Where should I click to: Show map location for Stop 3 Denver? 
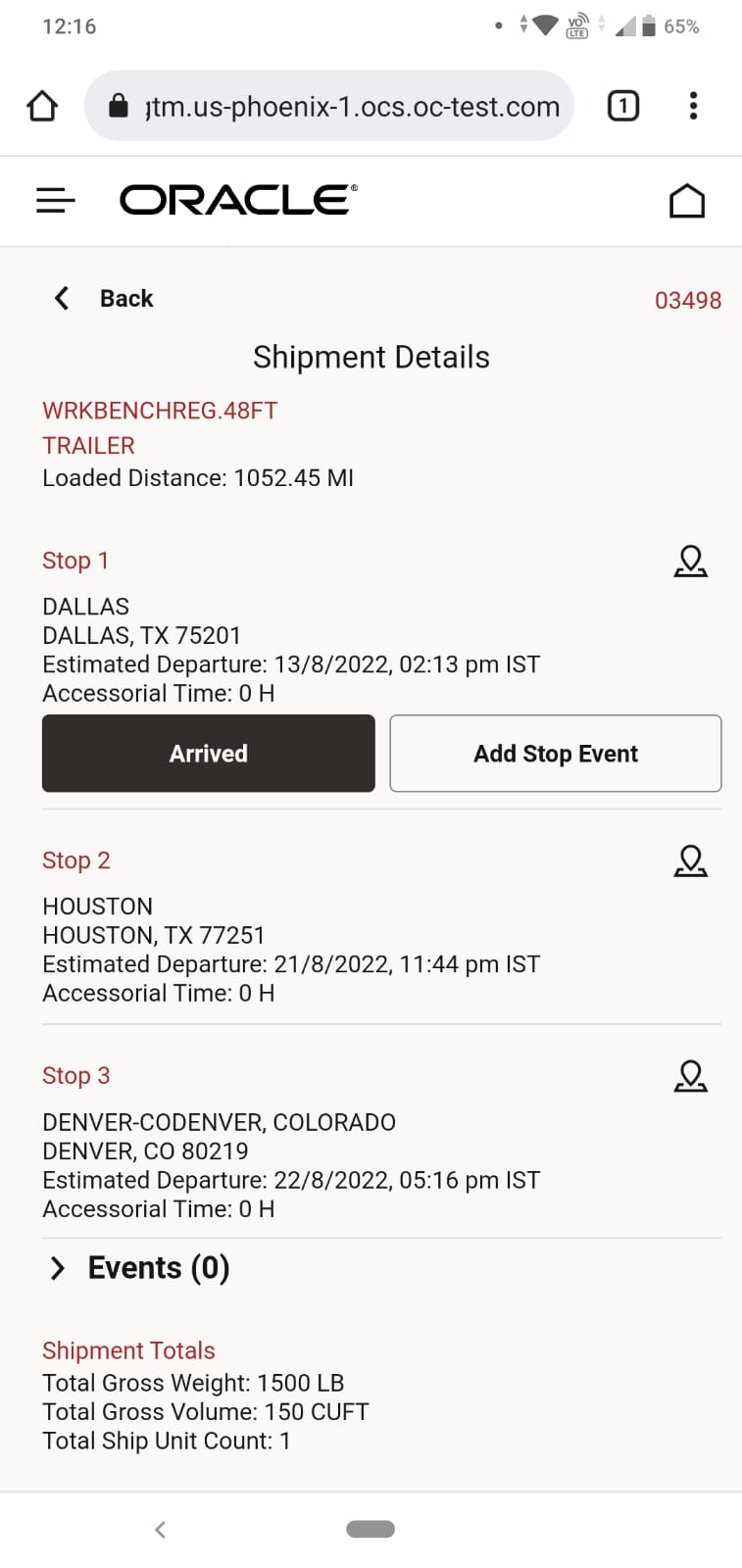690,1076
